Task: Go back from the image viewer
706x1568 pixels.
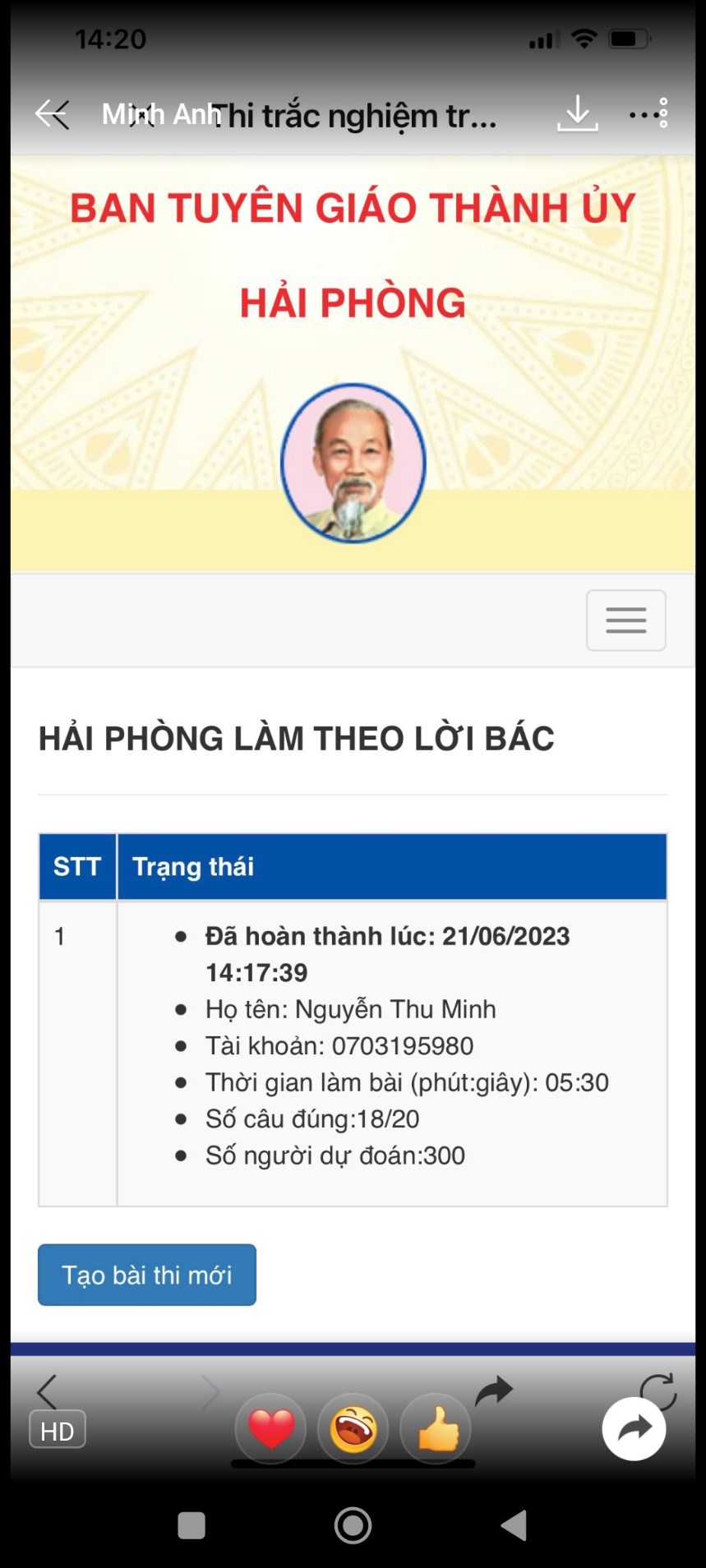Action: click(x=52, y=114)
